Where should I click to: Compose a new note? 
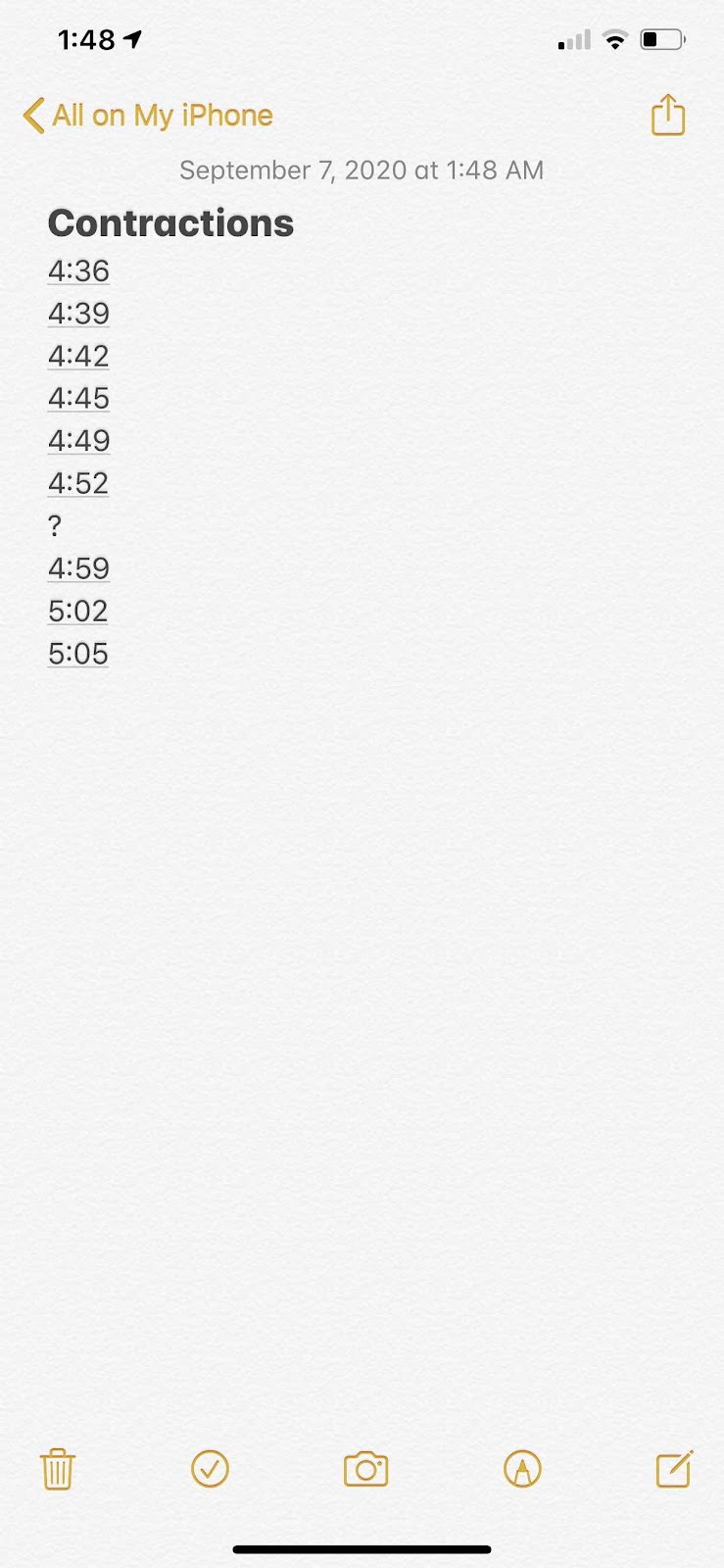point(674,1469)
